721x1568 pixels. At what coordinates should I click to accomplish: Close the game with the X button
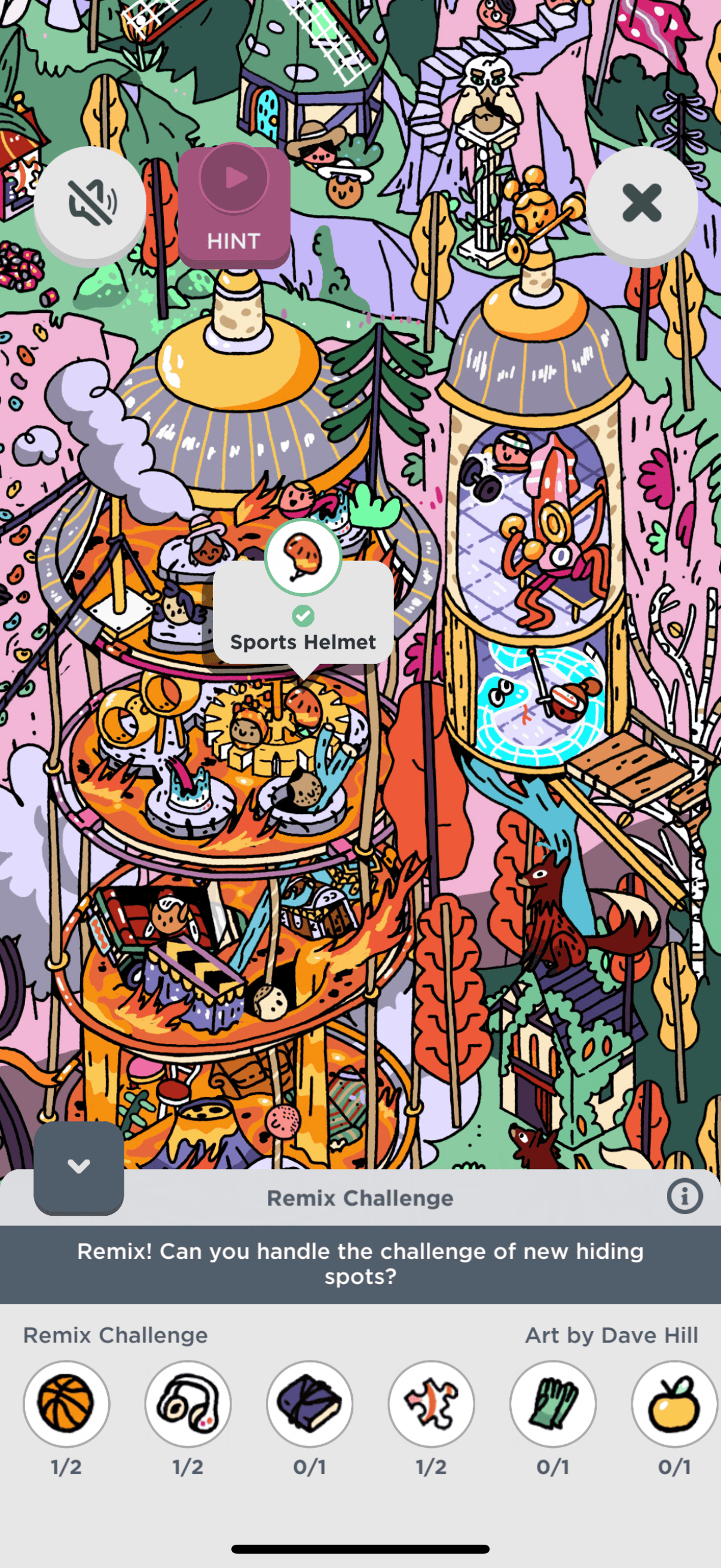tap(641, 203)
